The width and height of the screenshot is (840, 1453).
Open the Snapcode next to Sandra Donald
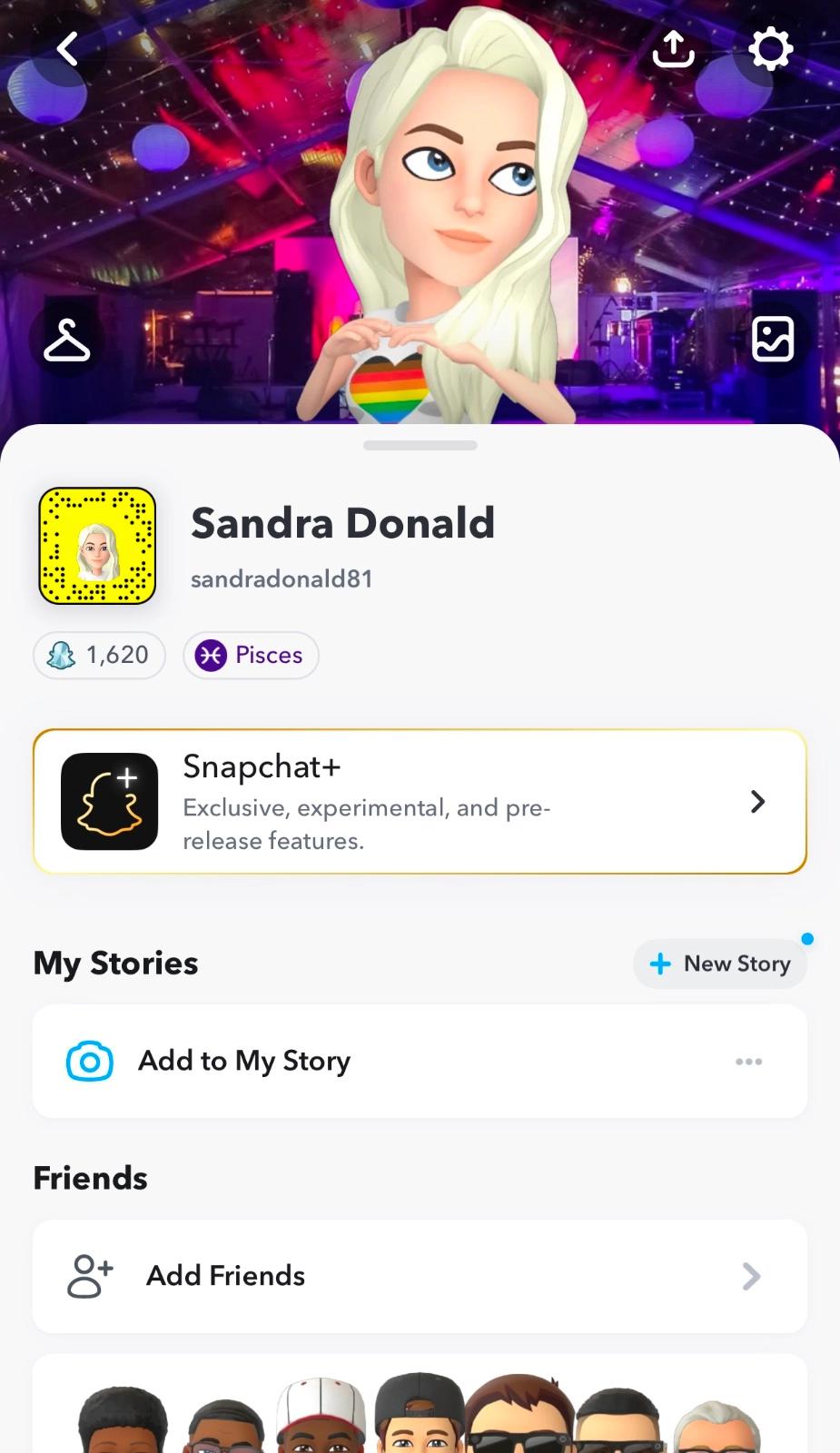coord(97,546)
